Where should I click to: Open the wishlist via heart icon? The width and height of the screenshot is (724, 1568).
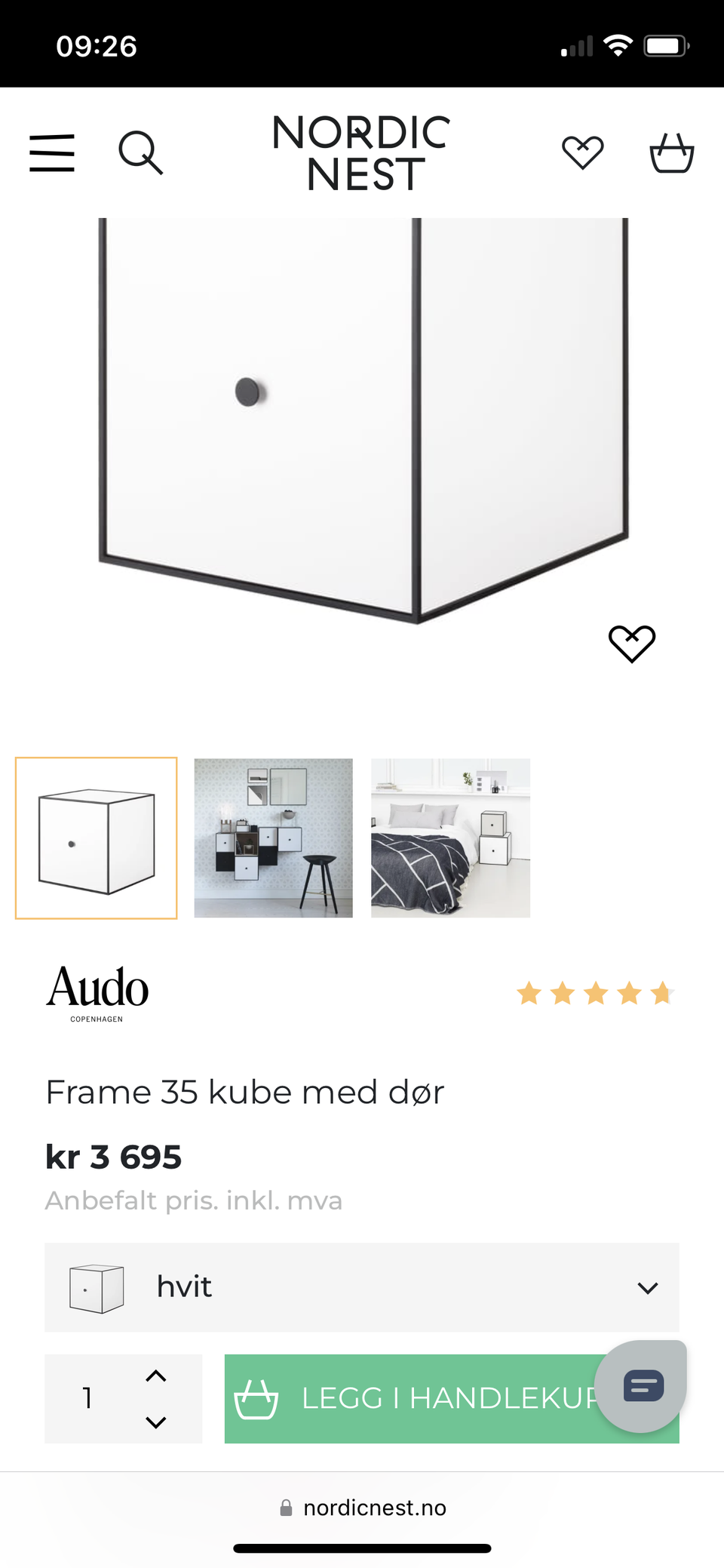coord(582,151)
